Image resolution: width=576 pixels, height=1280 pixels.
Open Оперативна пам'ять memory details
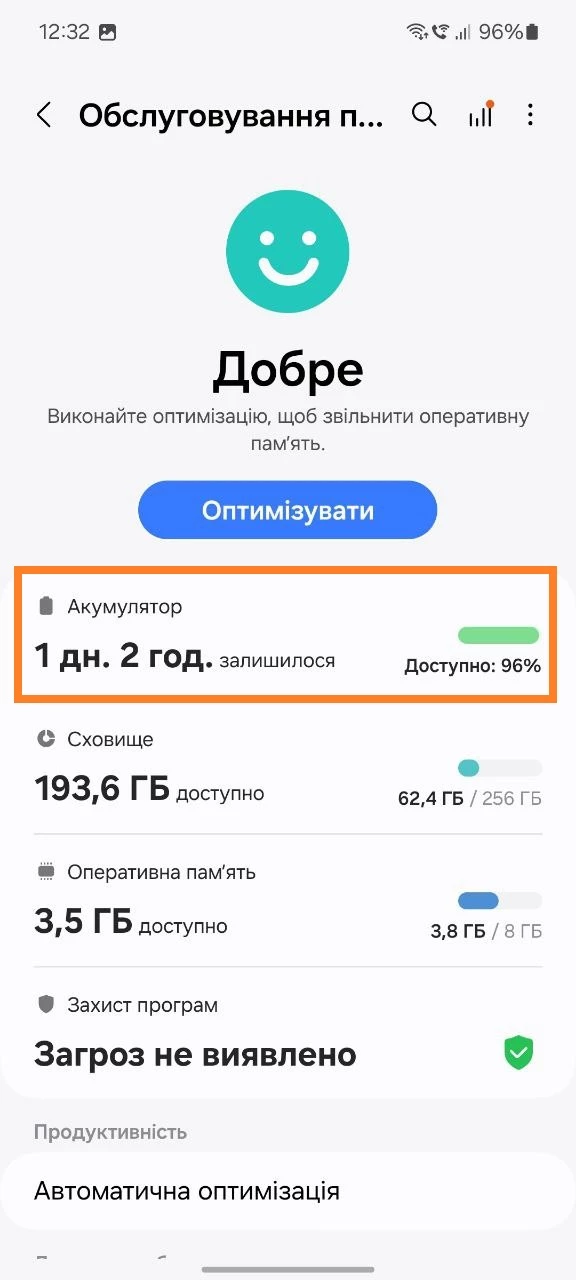coord(288,901)
